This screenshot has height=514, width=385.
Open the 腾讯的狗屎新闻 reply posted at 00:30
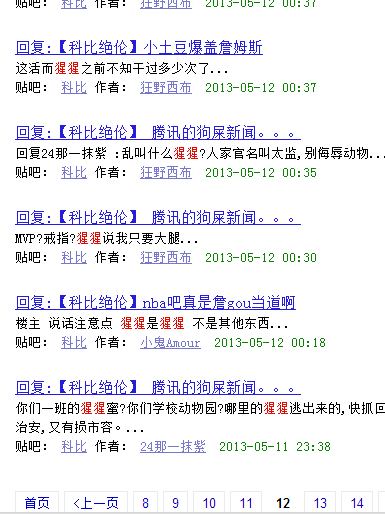click(x=158, y=217)
